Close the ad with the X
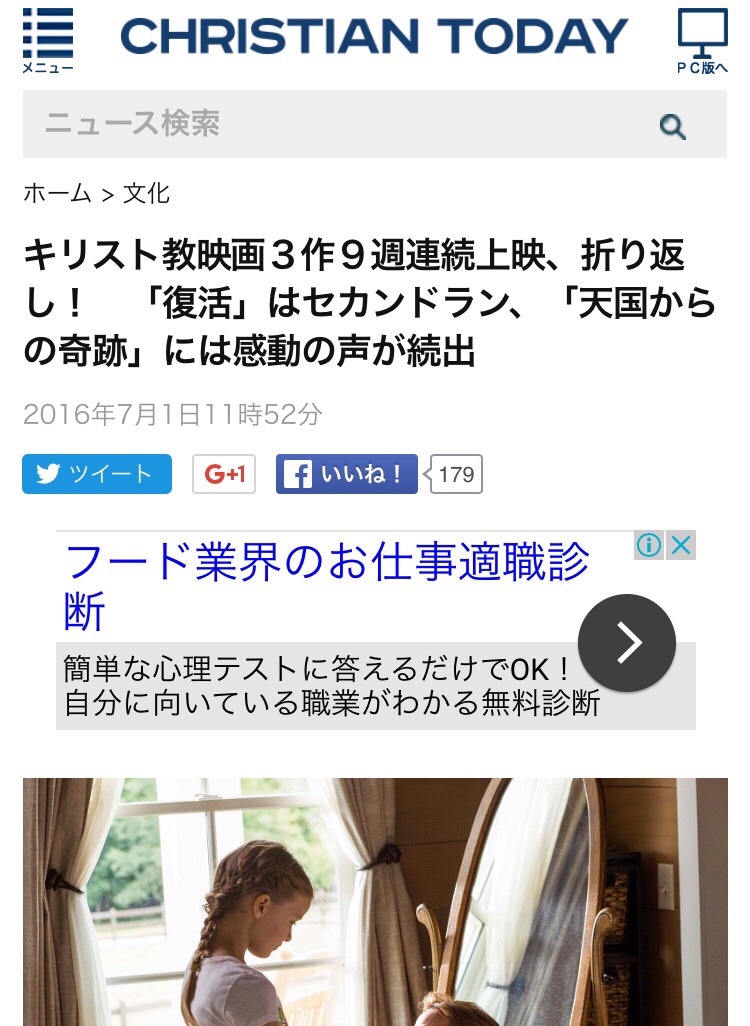Screen dimensions: 750x1026 pos(681,545)
